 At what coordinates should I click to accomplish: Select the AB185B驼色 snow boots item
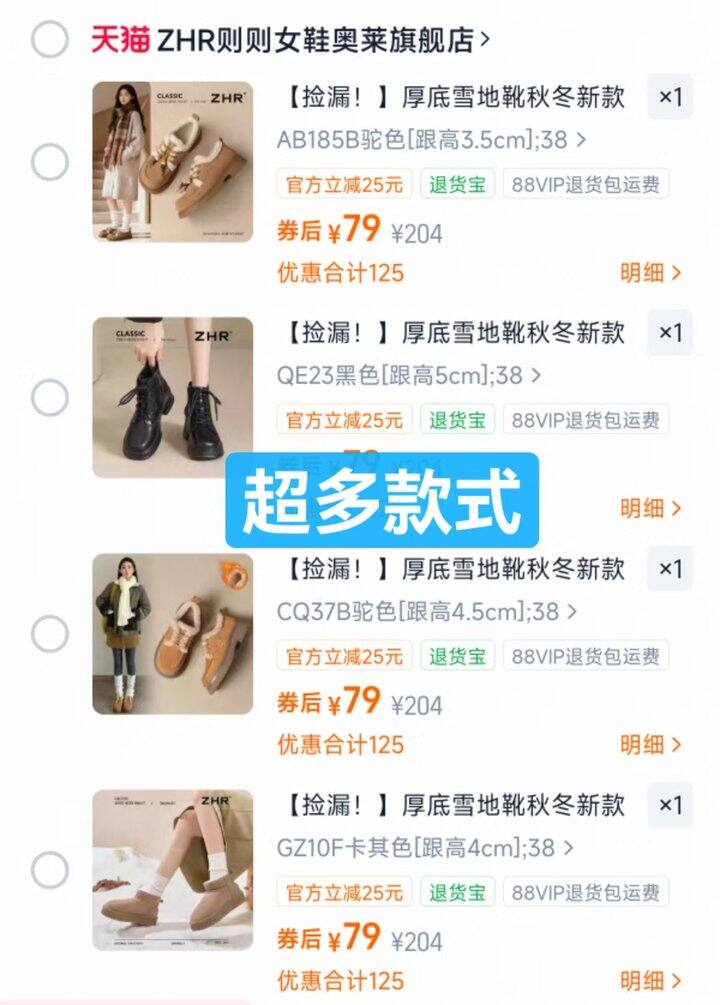tap(49, 162)
